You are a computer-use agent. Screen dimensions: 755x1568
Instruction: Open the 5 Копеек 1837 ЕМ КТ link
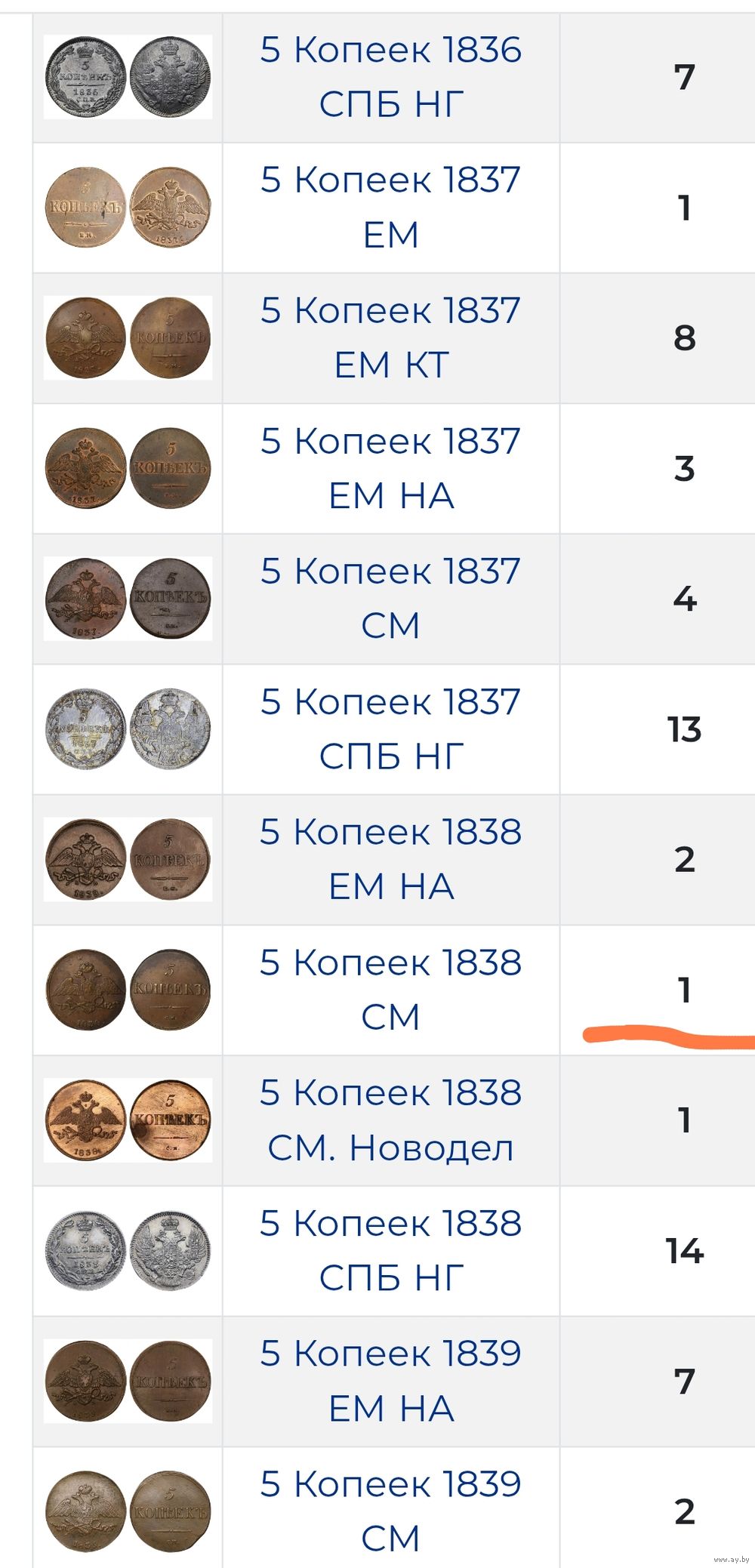point(390,337)
